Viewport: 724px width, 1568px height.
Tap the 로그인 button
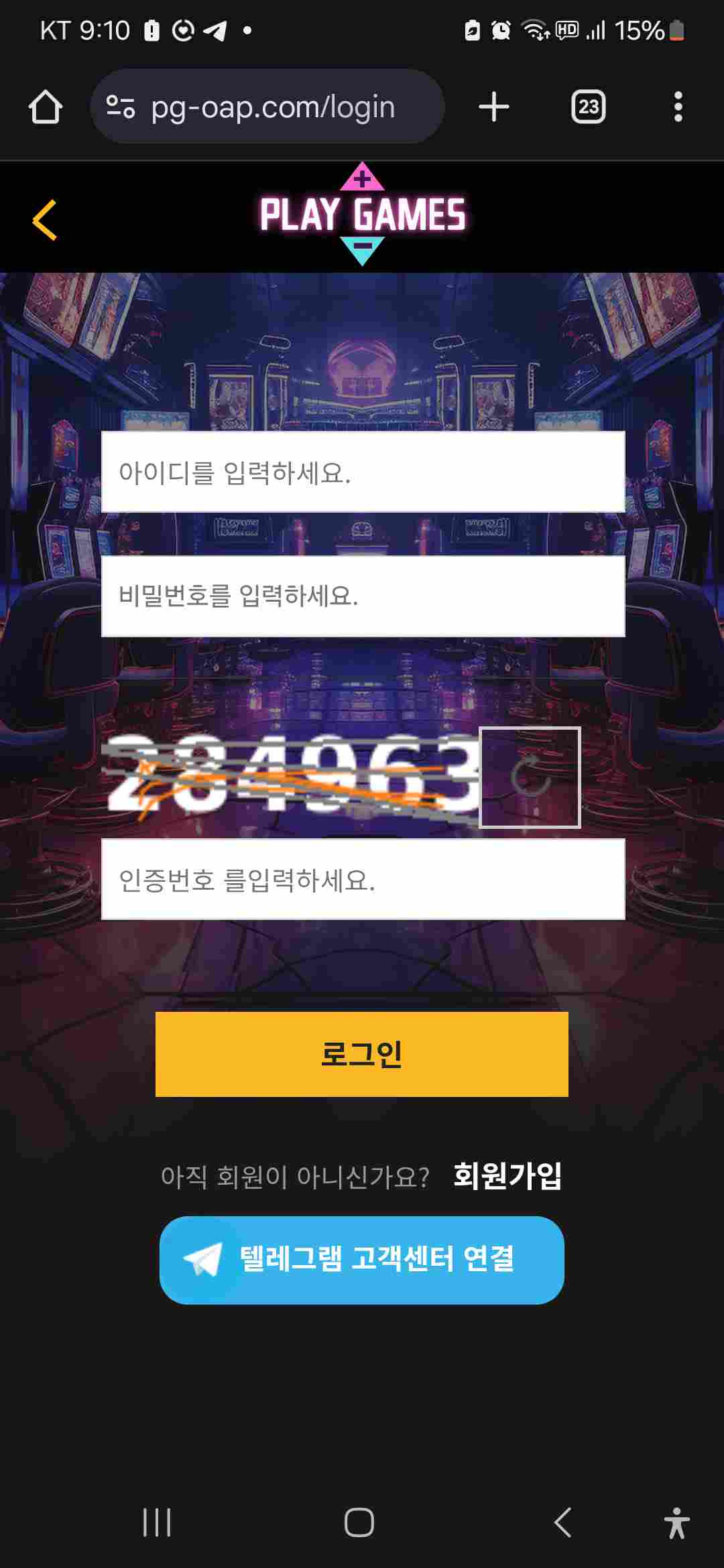click(x=362, y=1054)
